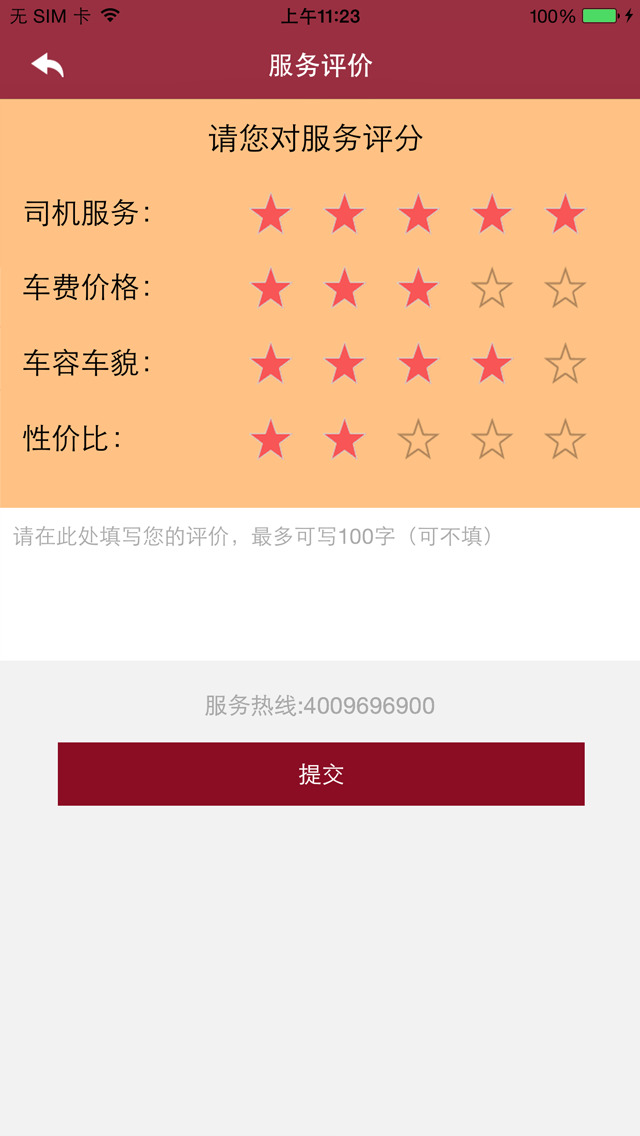Select five stars for 车费价格

565,289
